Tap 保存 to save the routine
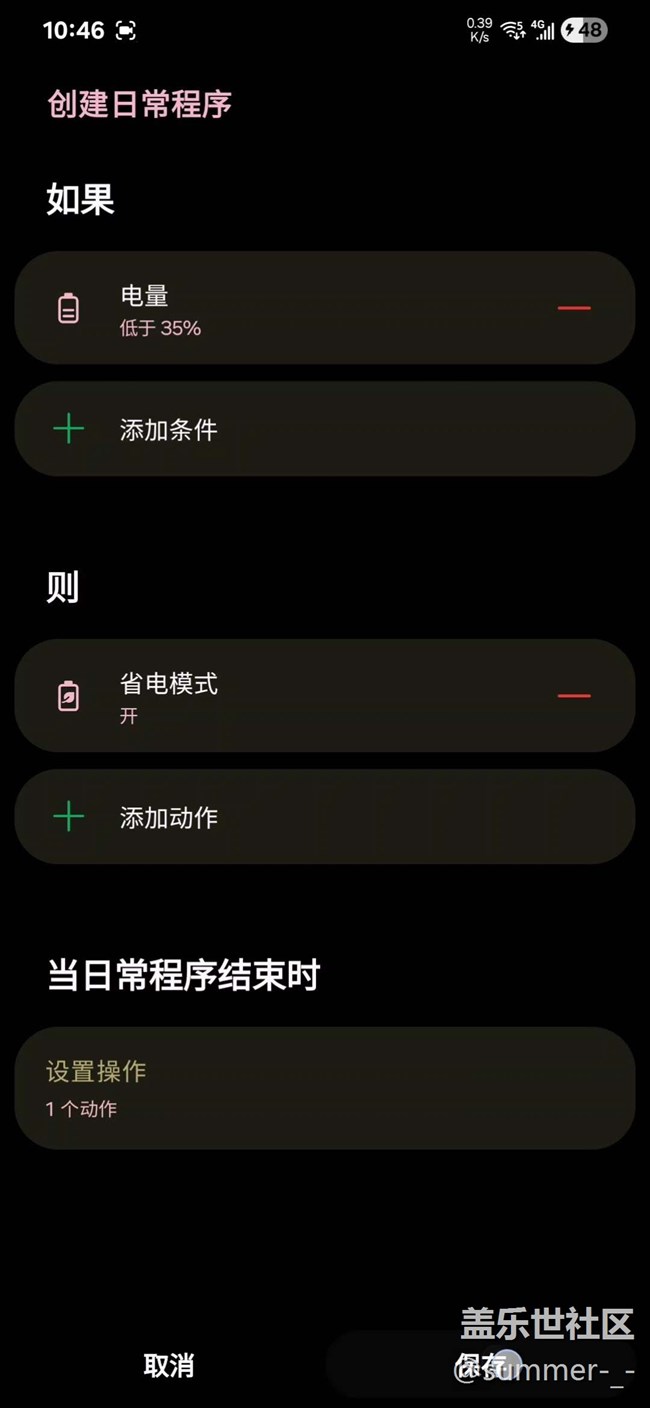The height and width of the screenshot is (1408, 650). [x=481, y=1365]
